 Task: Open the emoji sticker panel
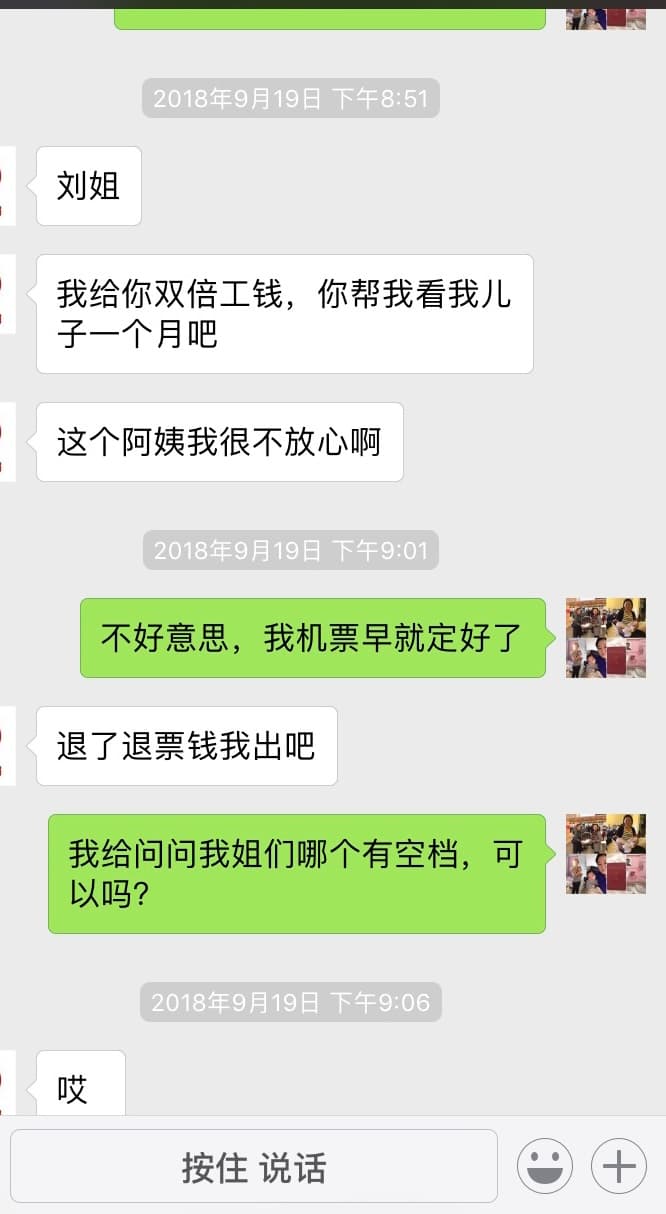pos(545,1166)
